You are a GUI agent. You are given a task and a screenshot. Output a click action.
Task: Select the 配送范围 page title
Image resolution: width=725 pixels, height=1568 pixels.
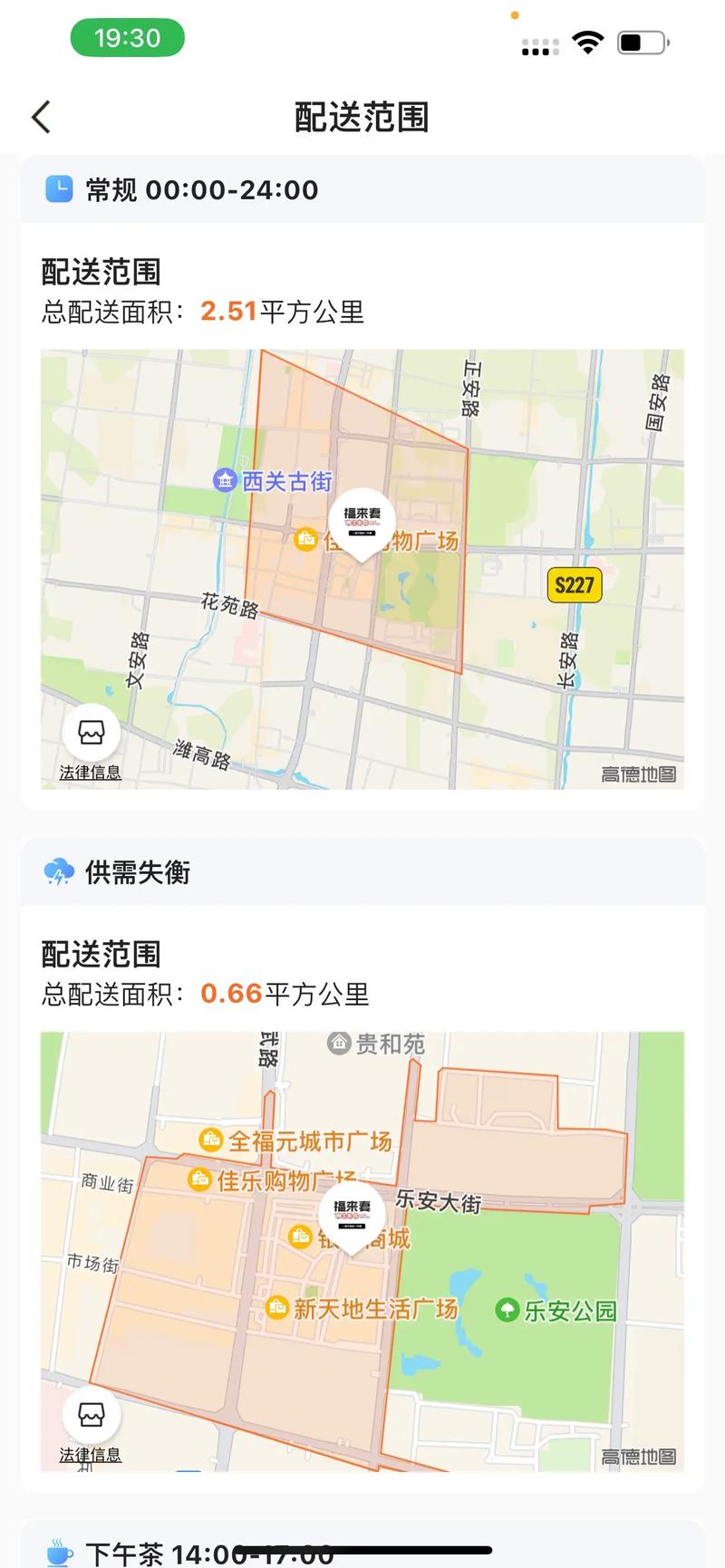(x=362, y=118)
